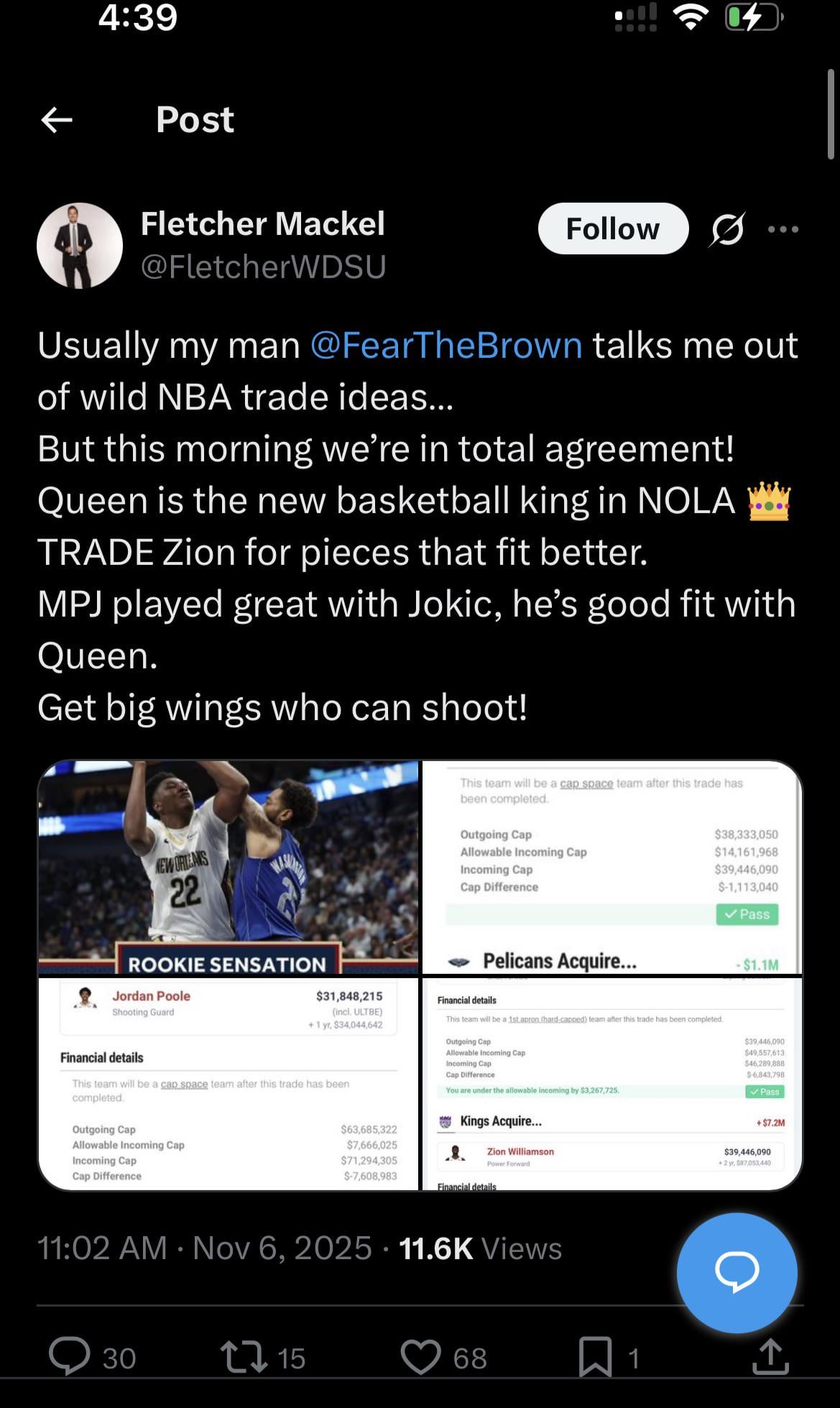Tap the blue floating reply button

pos(737,1272)
